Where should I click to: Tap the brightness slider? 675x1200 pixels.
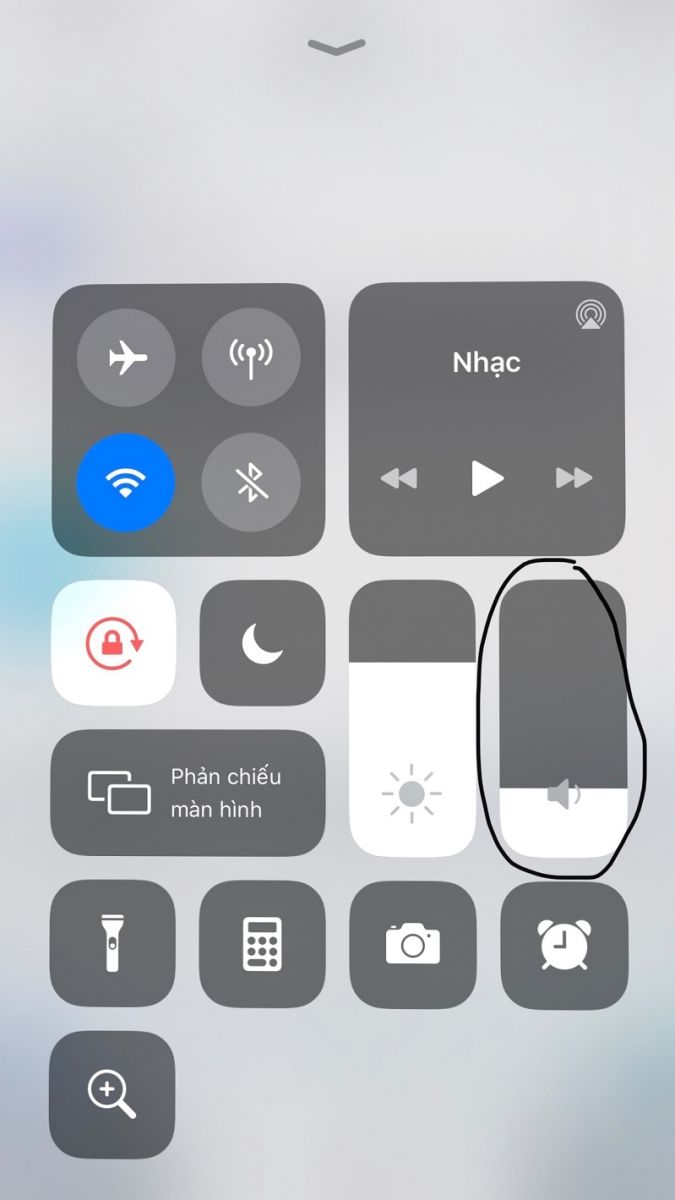click(412, 718)
